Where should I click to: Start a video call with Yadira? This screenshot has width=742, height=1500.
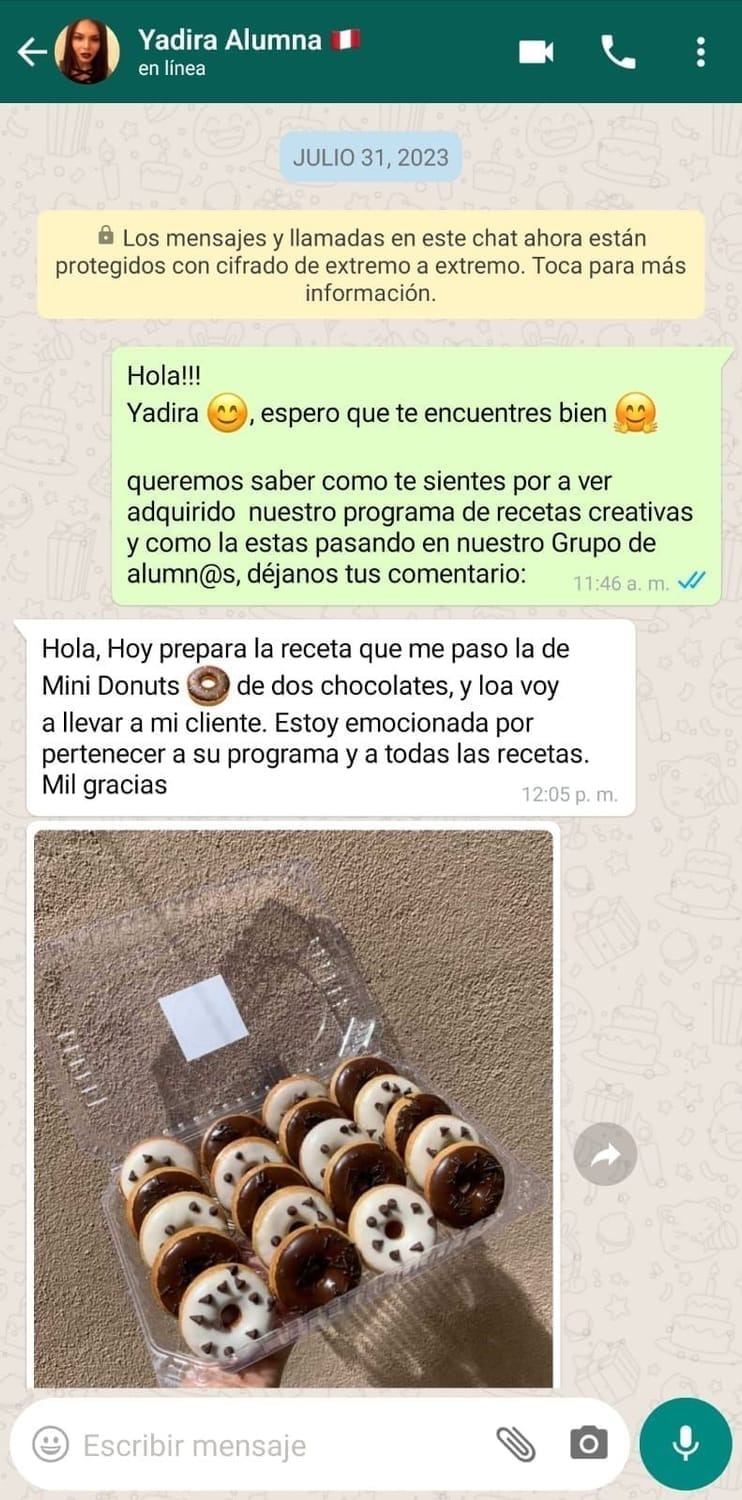[x=536, y=52]
